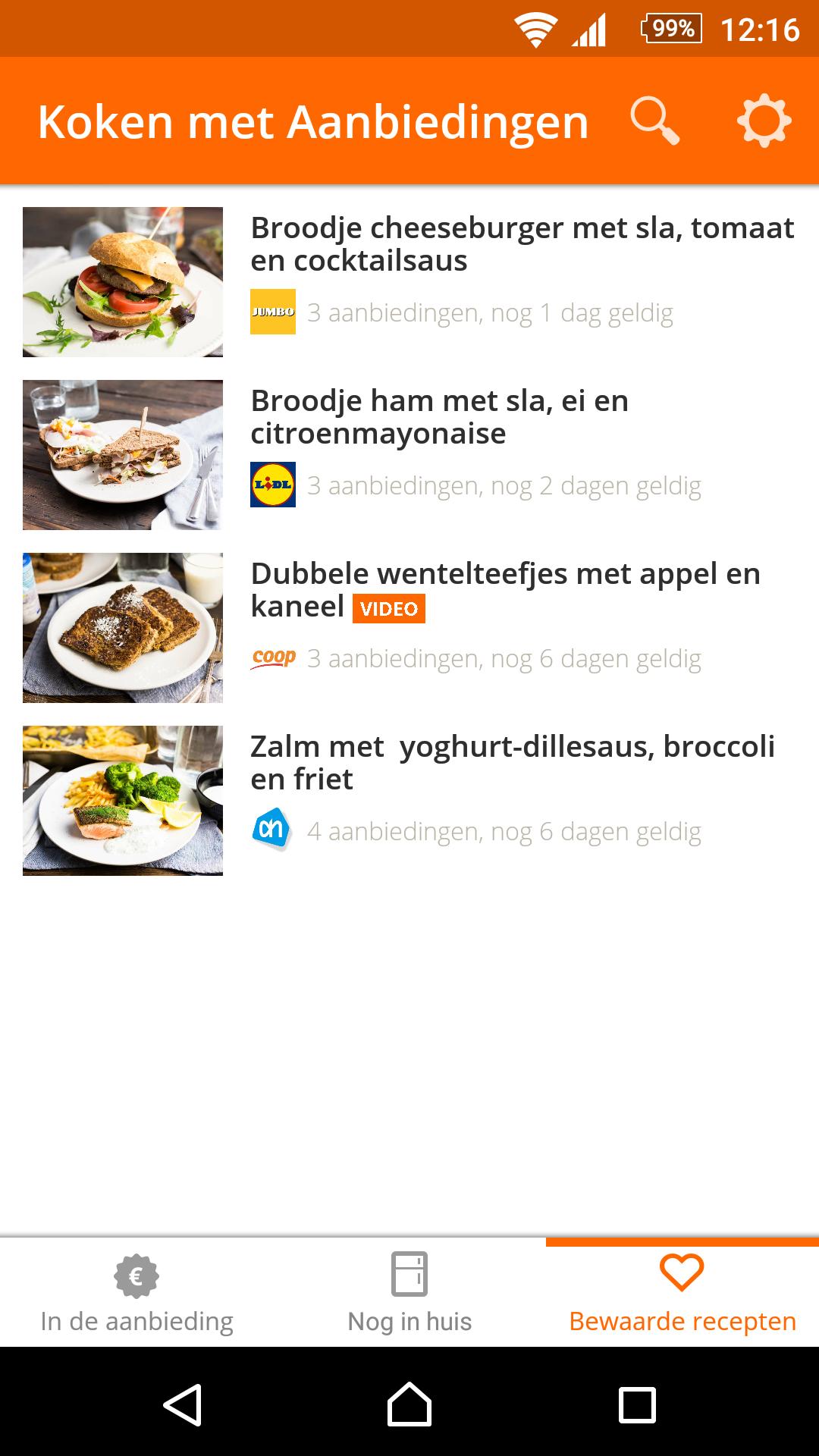Open the Zalm met yoghurt-dillesaus recipe
Image resolution: width=819 pixels, height=1456 pixels.
513,764
